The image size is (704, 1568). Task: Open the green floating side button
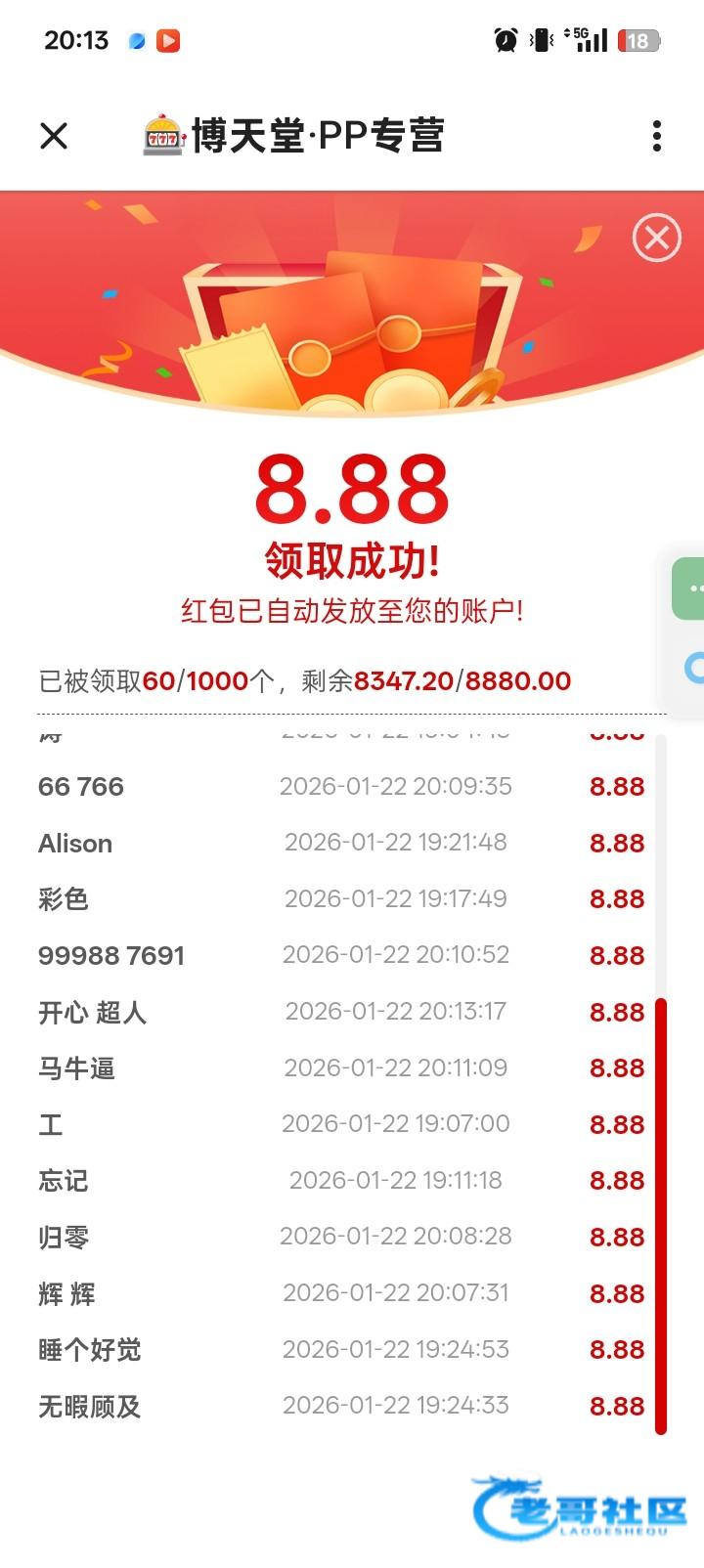(x=690, y=588)
